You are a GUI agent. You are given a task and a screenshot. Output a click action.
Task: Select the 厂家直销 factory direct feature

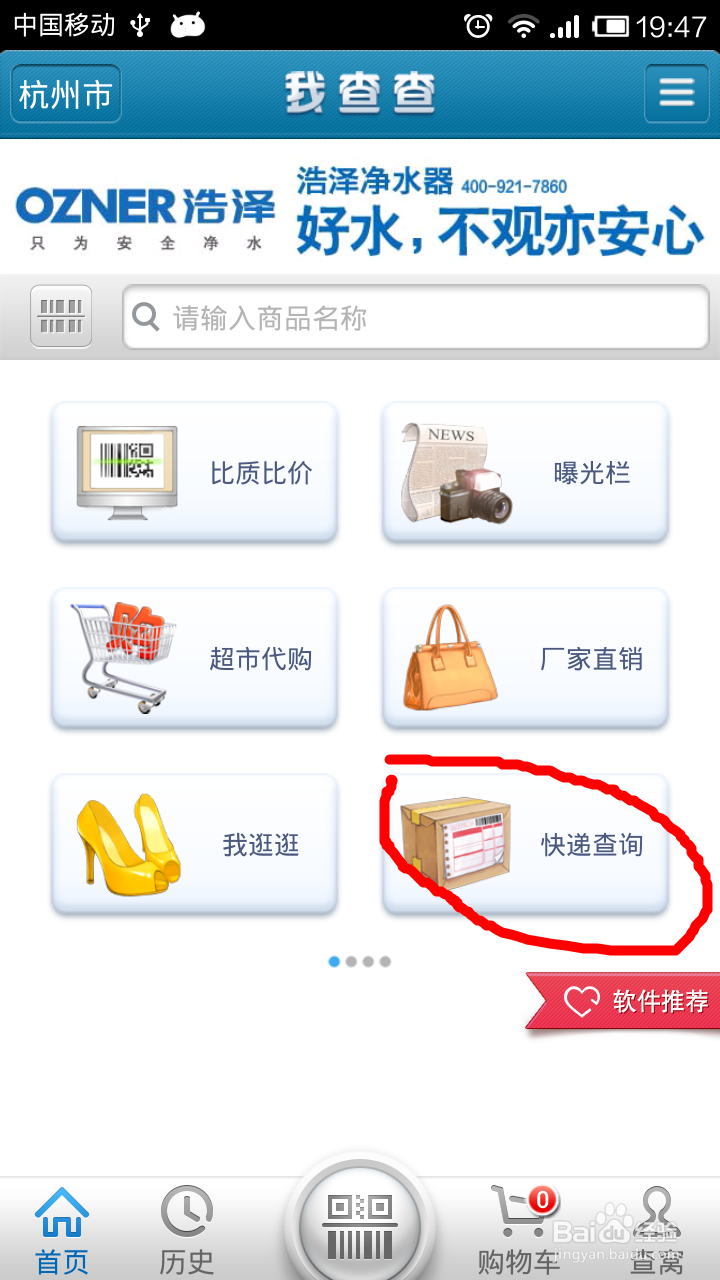pos(525,658)
